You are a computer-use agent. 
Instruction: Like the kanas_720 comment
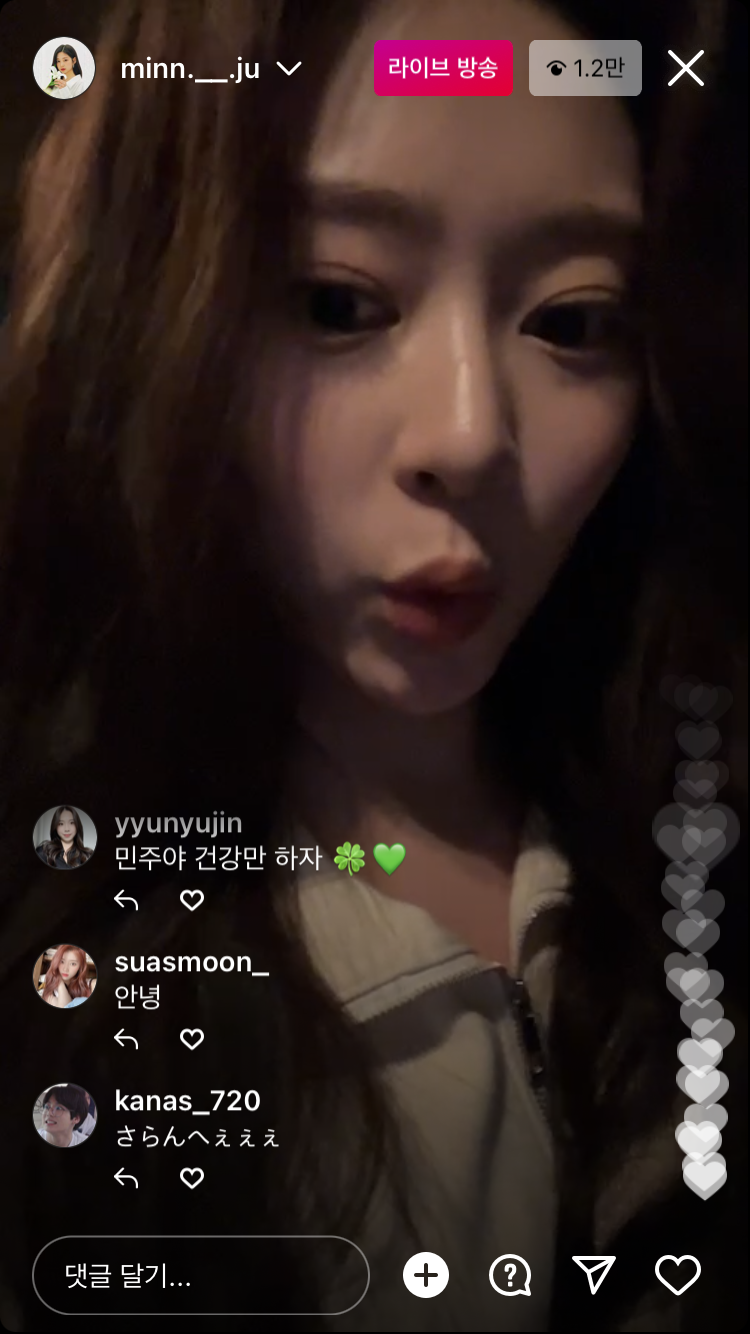coord(192,1178)
